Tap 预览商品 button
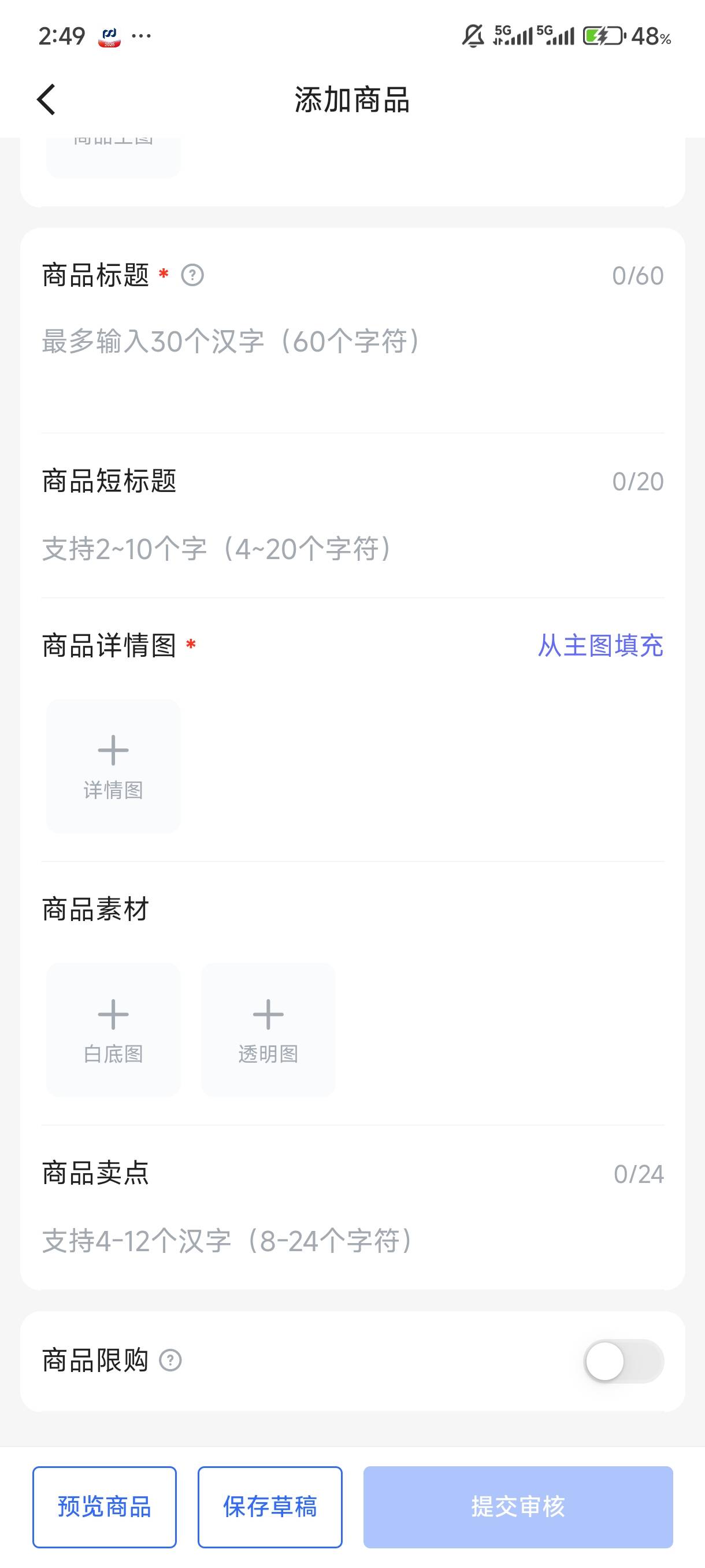The height and width of the screenshot is (1568, 705). pos(105,1507)
